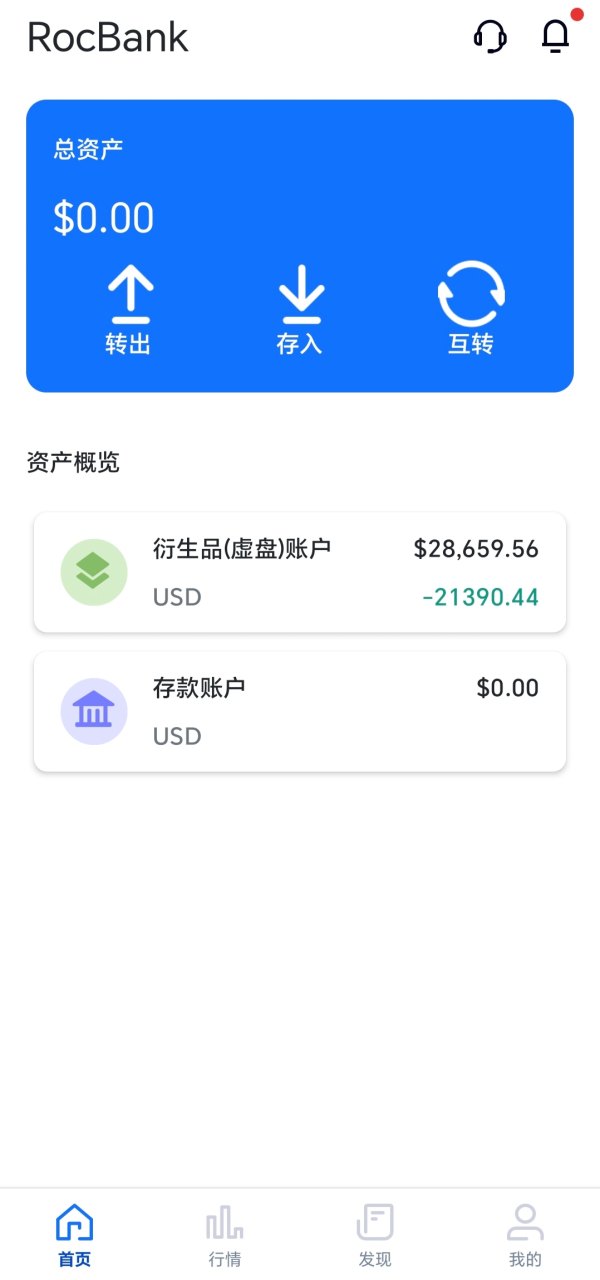This screenshot has height=1280, width=600.
Task: Open the 衍生品(虚盘)账户 card
Action: tap(300, 572)
